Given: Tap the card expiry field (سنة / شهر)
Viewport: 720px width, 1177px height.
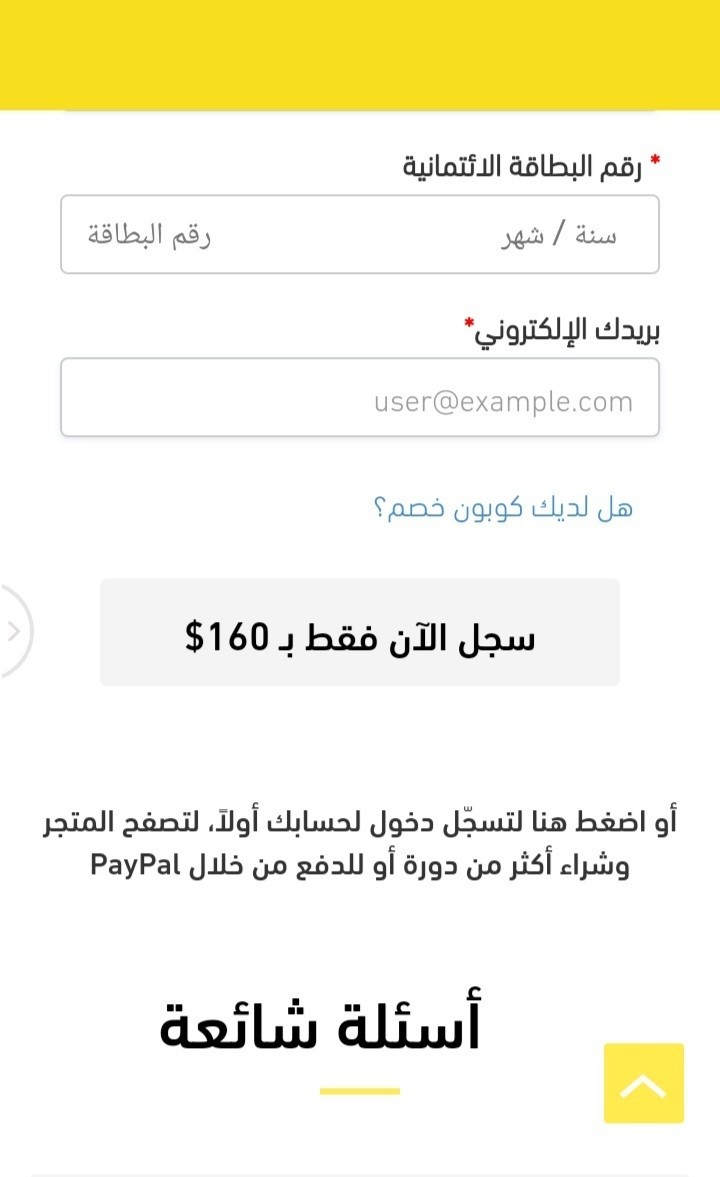Looking at the screenshot, I should point(560,236).
